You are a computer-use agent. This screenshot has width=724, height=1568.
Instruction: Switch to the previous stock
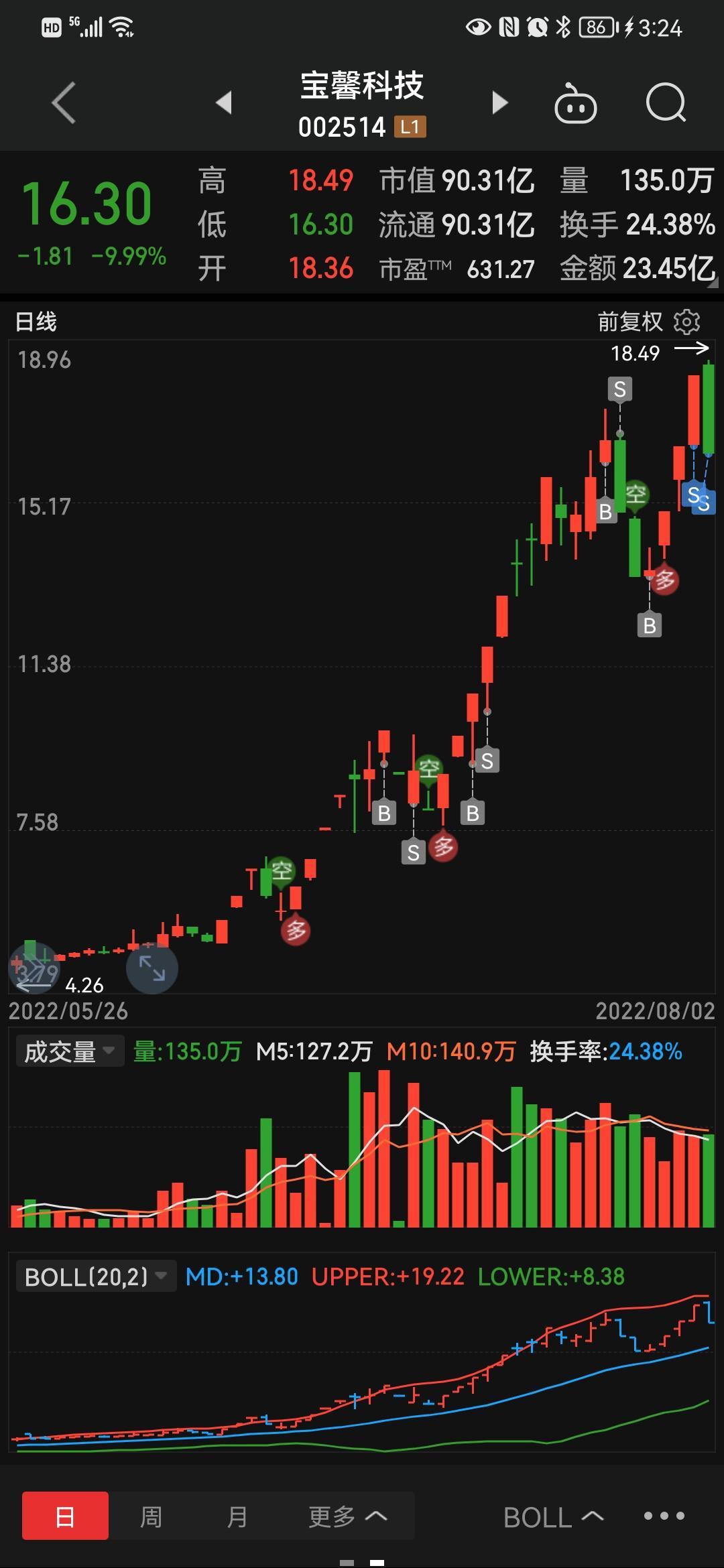[x=224, y=103]
